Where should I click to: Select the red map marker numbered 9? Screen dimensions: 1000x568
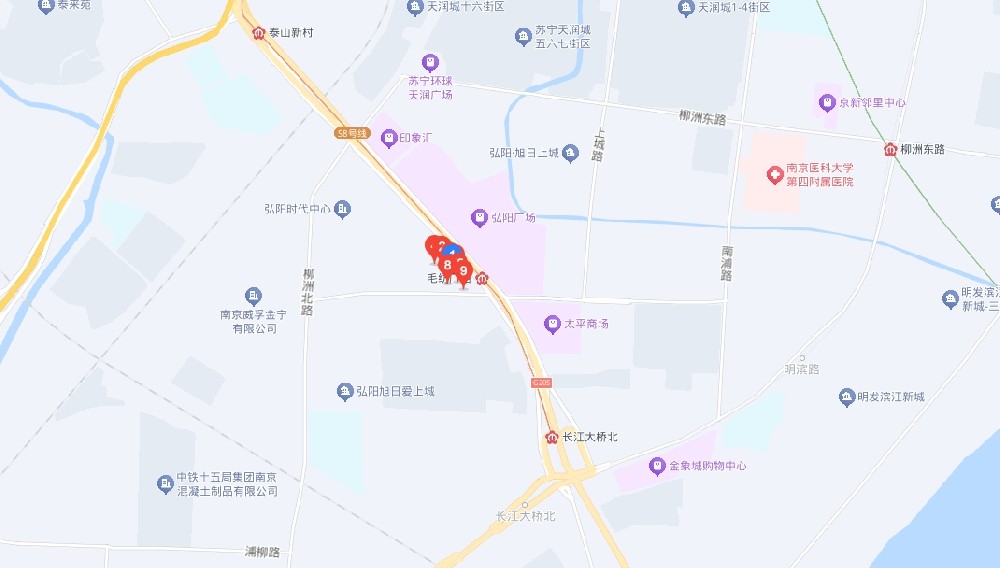pos(463,270)
